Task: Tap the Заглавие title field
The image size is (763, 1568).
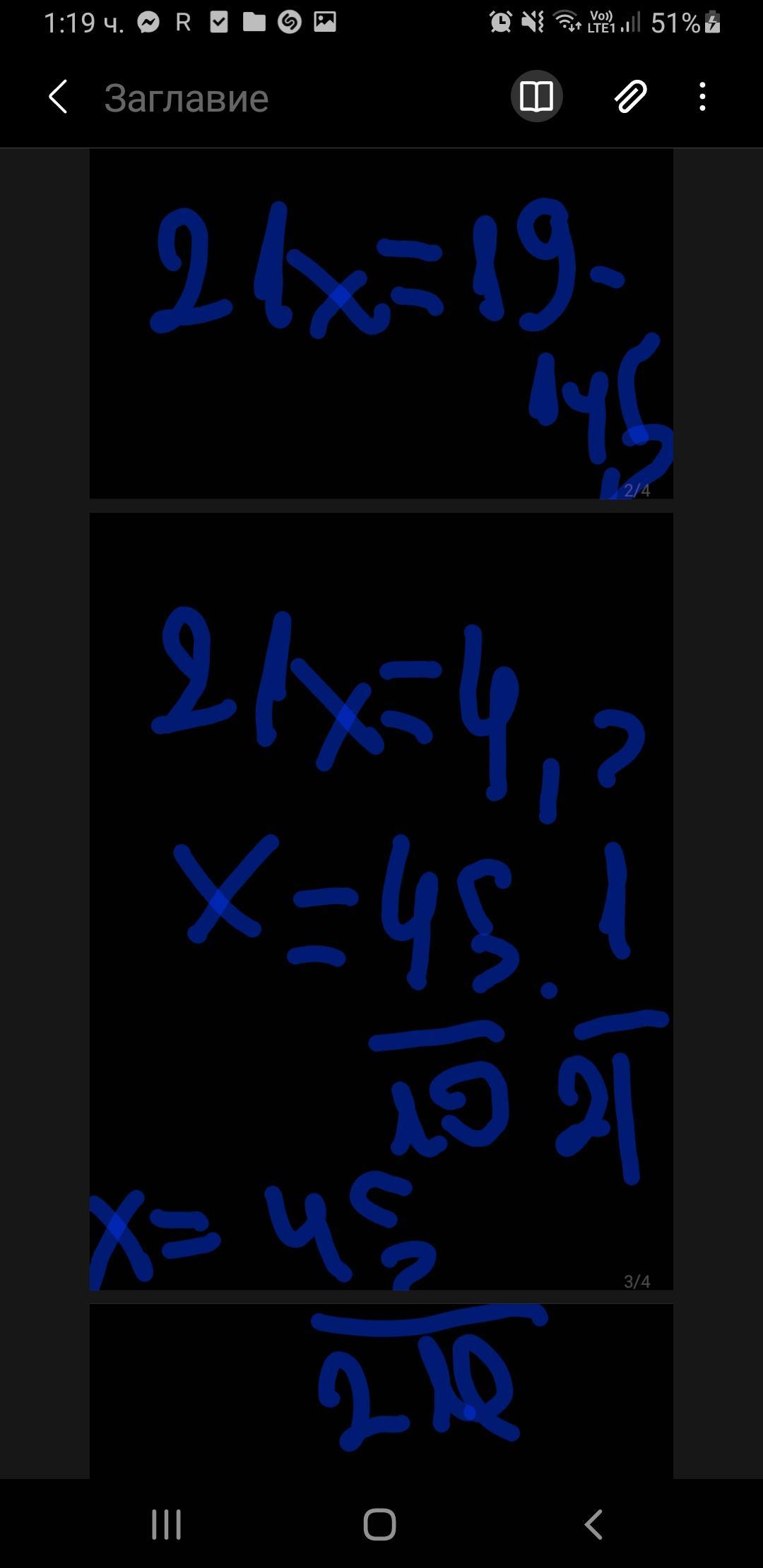Action: 187,98
